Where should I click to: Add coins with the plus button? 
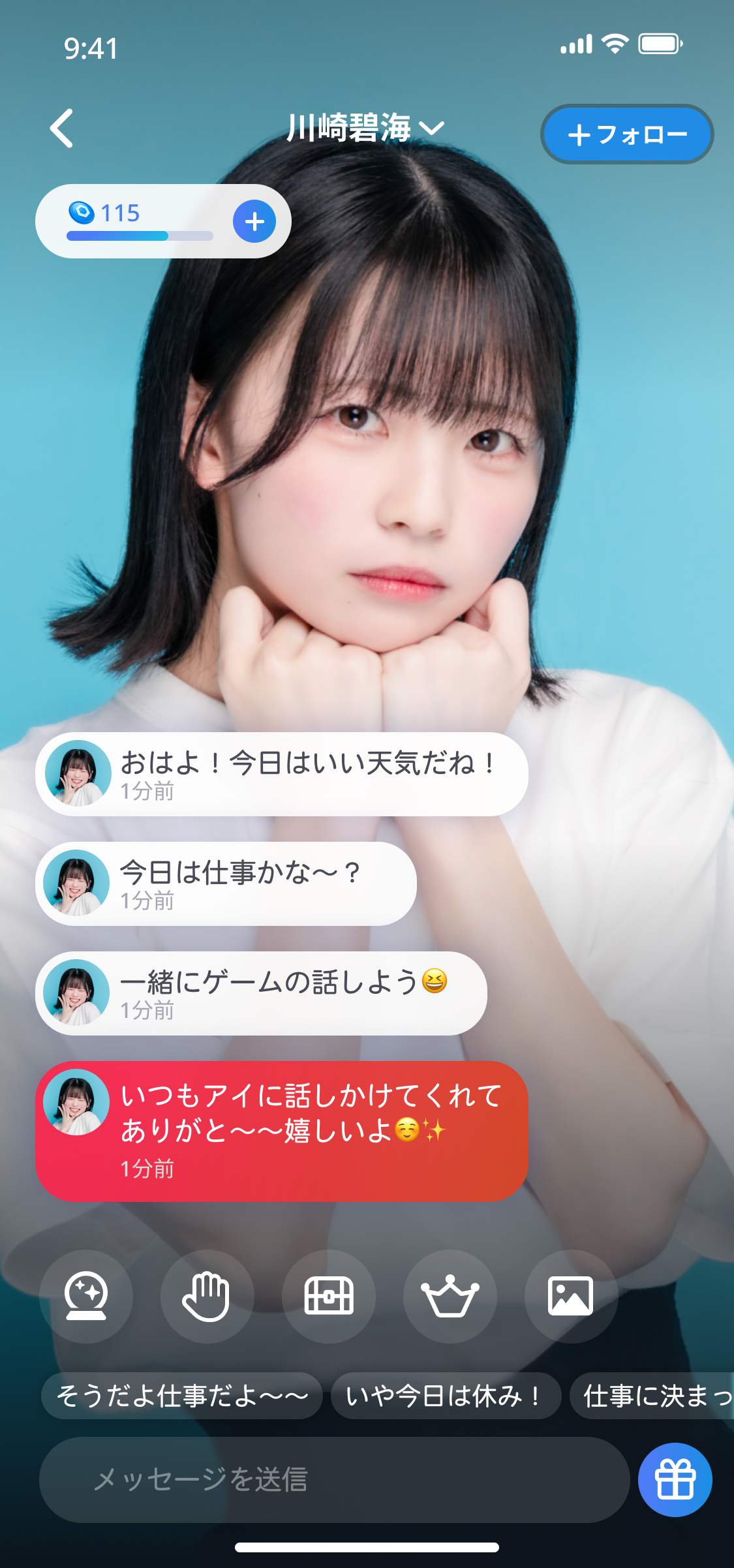click(254, 222)
